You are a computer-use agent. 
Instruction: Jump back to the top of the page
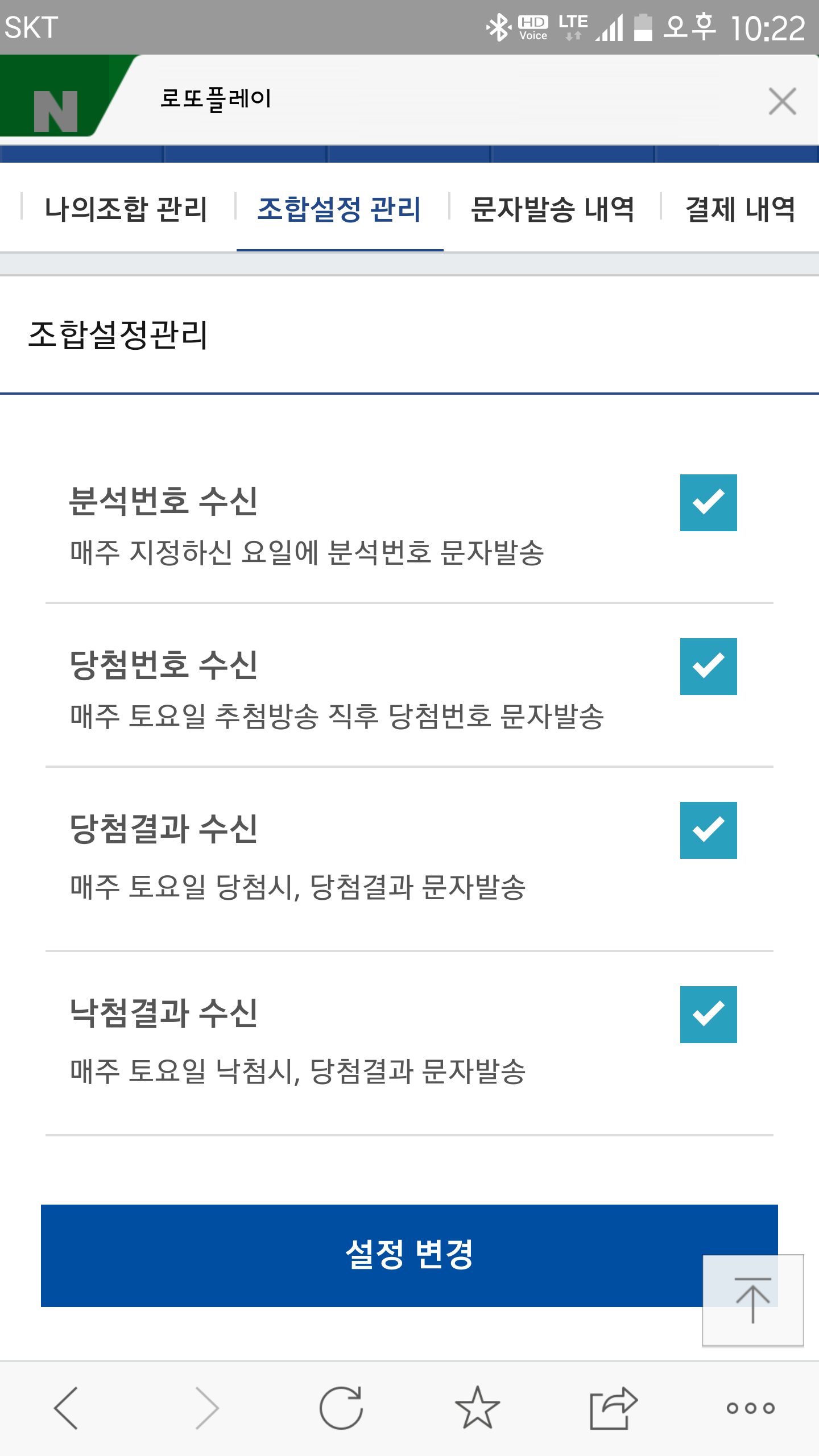pyautogui.click(x=752, y=1300)
